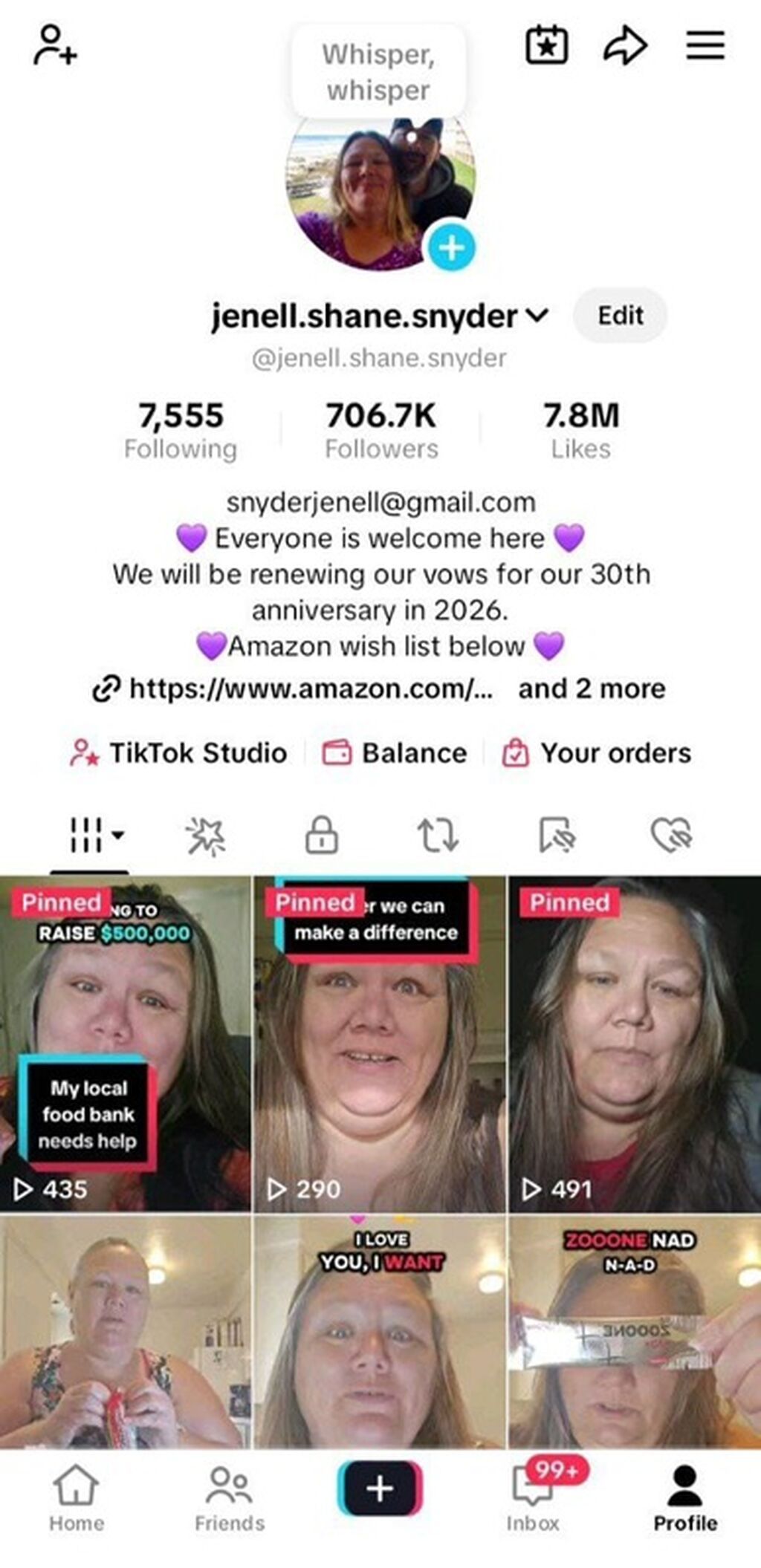View the Following list
761x1568 pixels.
point(181,431)
